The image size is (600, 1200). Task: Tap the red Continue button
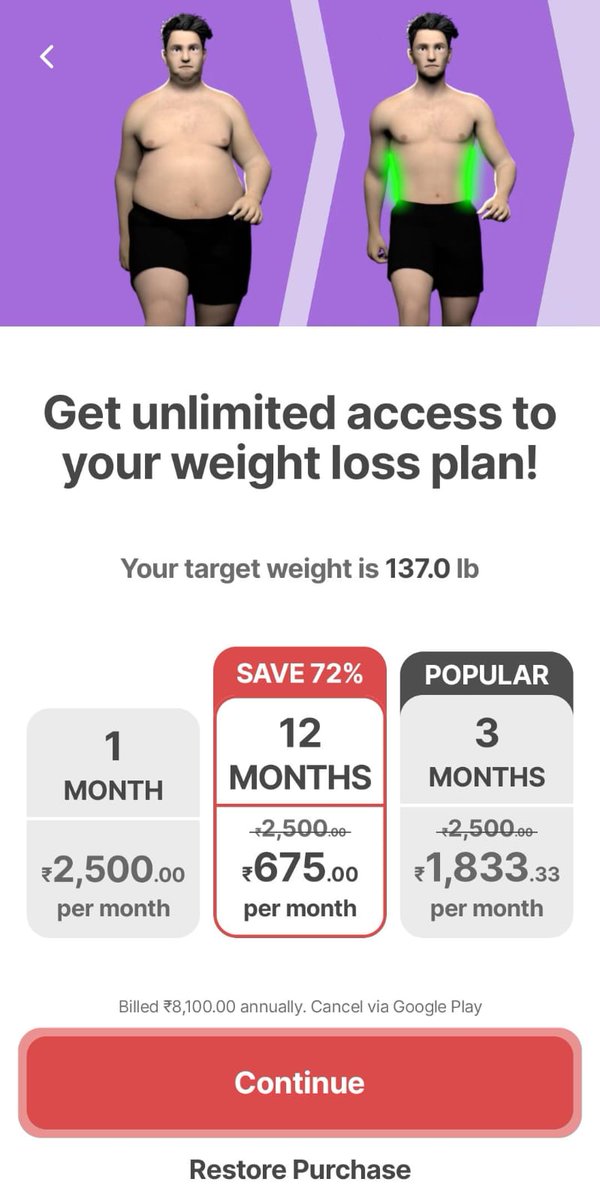(300, 1083)
